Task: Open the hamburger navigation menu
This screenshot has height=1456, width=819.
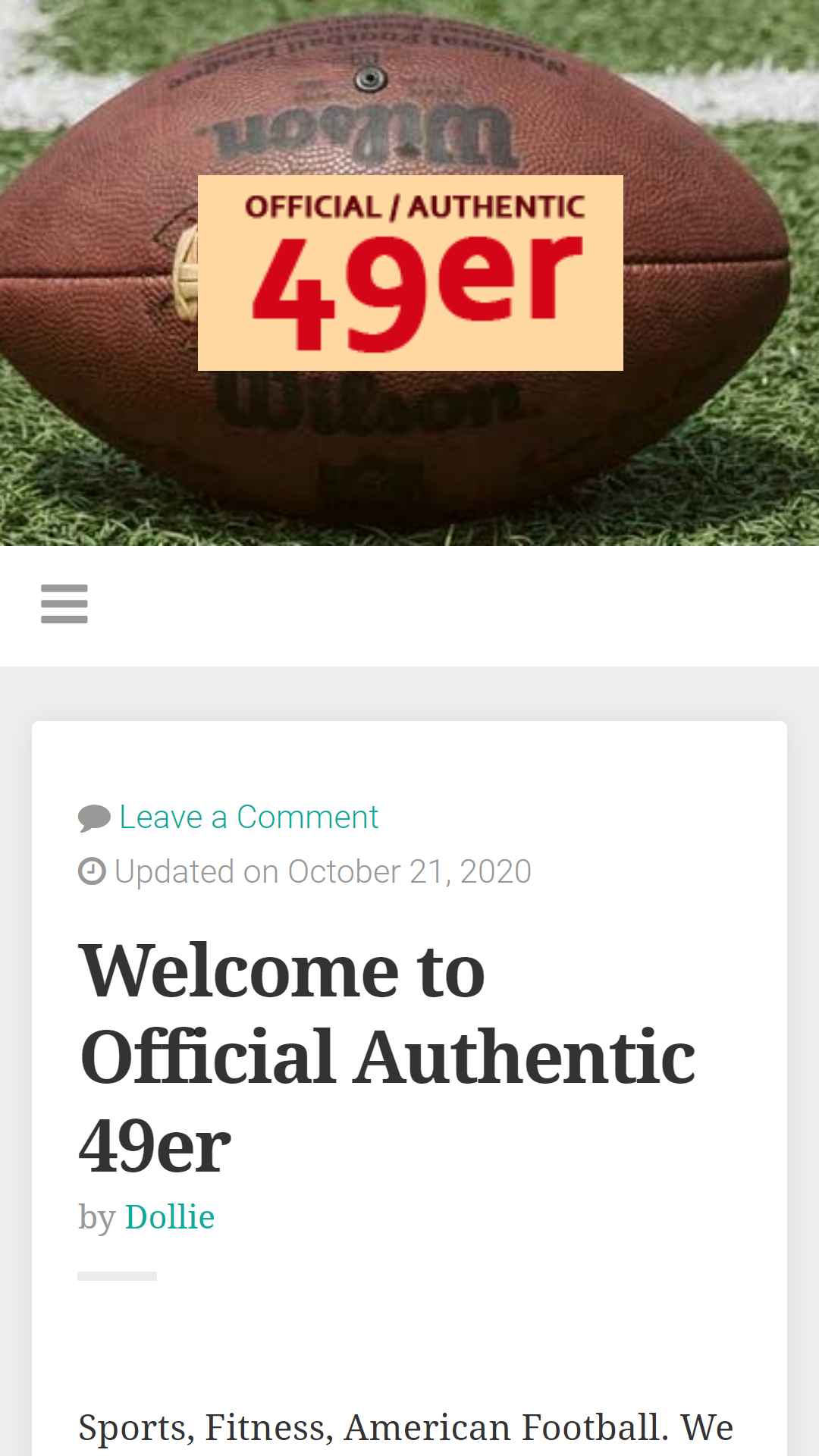Action: tap(64, 604)
